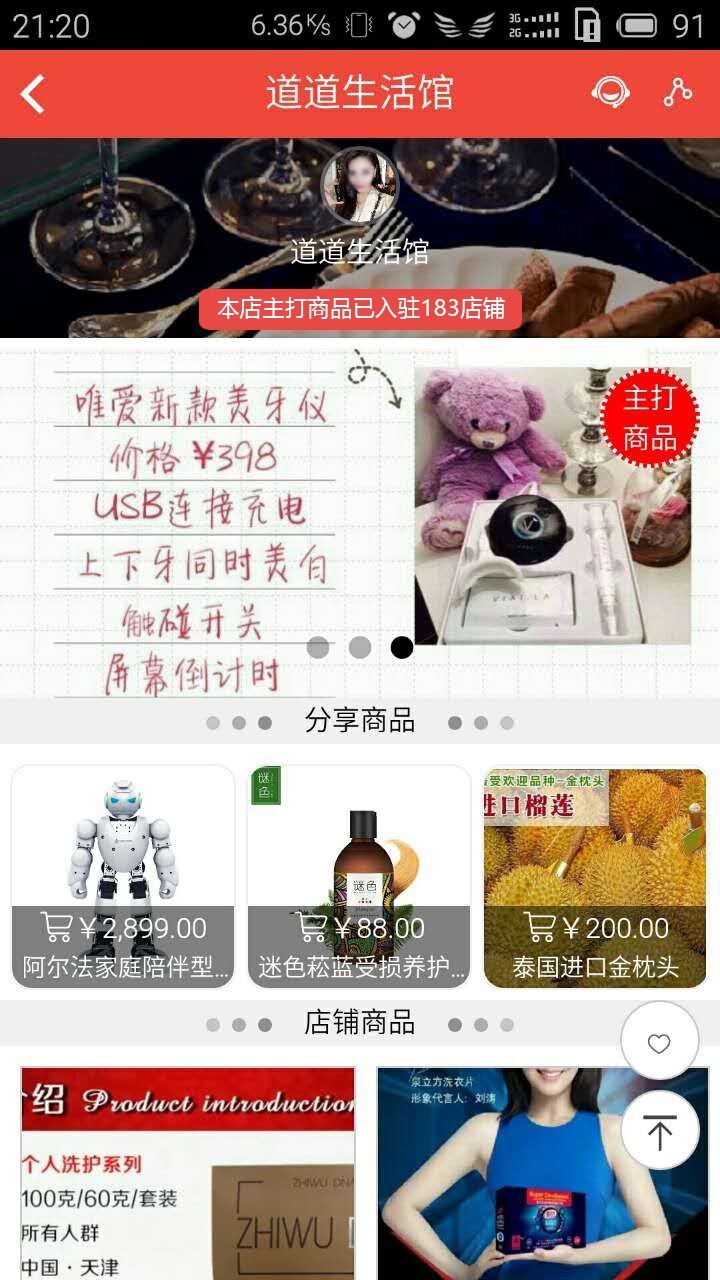Select the first banner page indicator dot

(x=318, y=647)
